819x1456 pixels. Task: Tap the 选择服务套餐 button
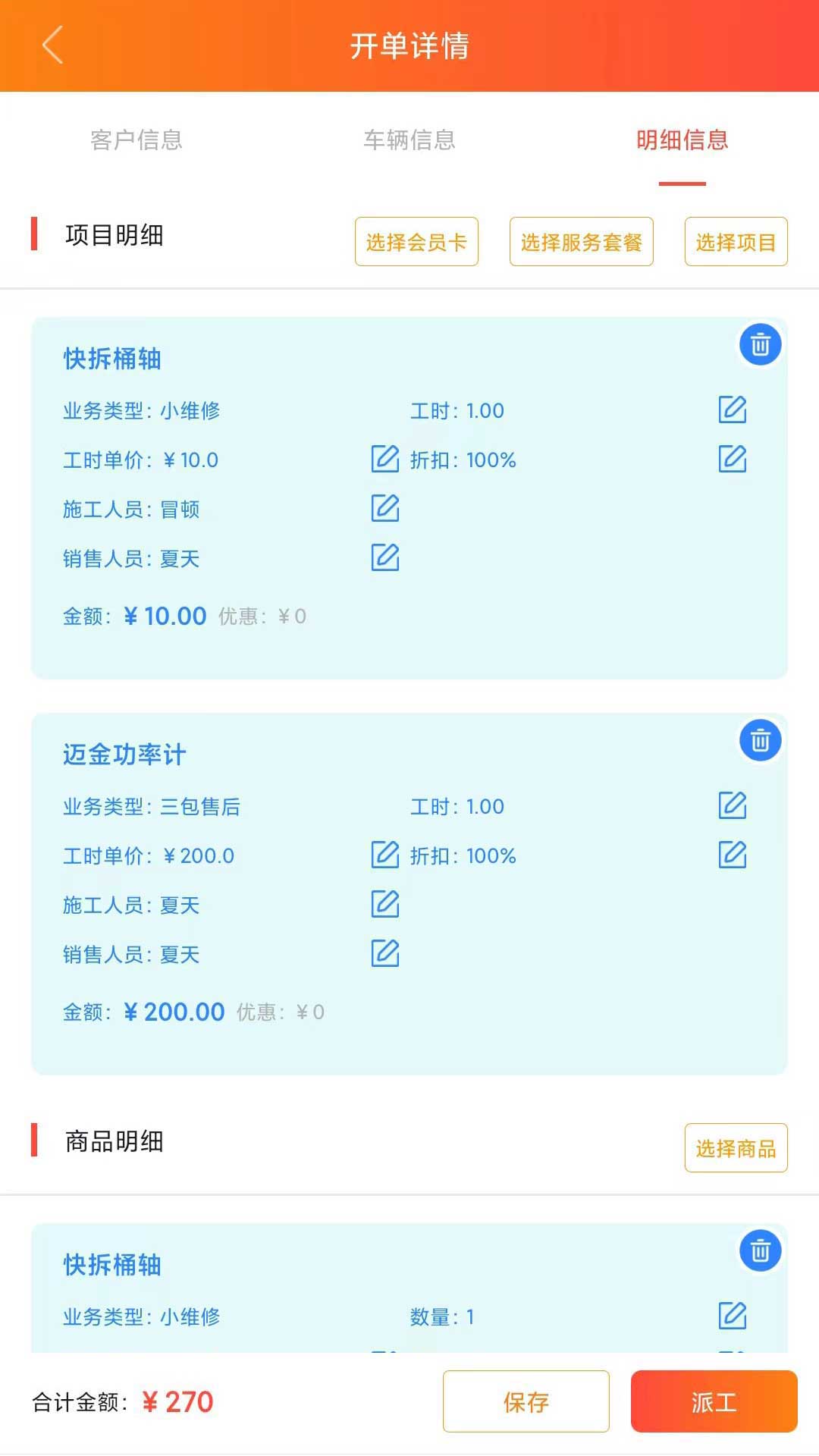[x=581, y=242]
